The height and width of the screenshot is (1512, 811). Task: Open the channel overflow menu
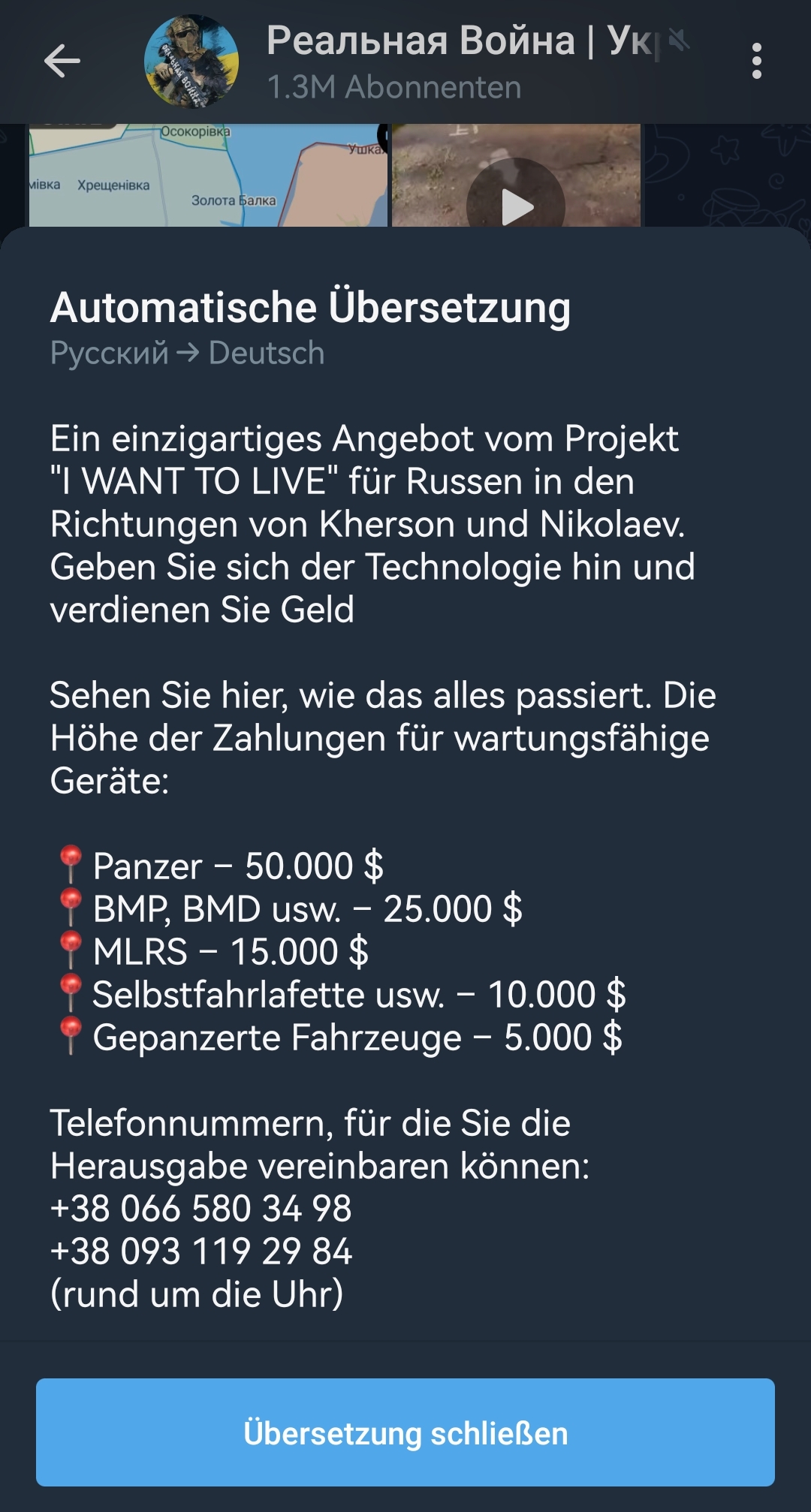[756, 61]
